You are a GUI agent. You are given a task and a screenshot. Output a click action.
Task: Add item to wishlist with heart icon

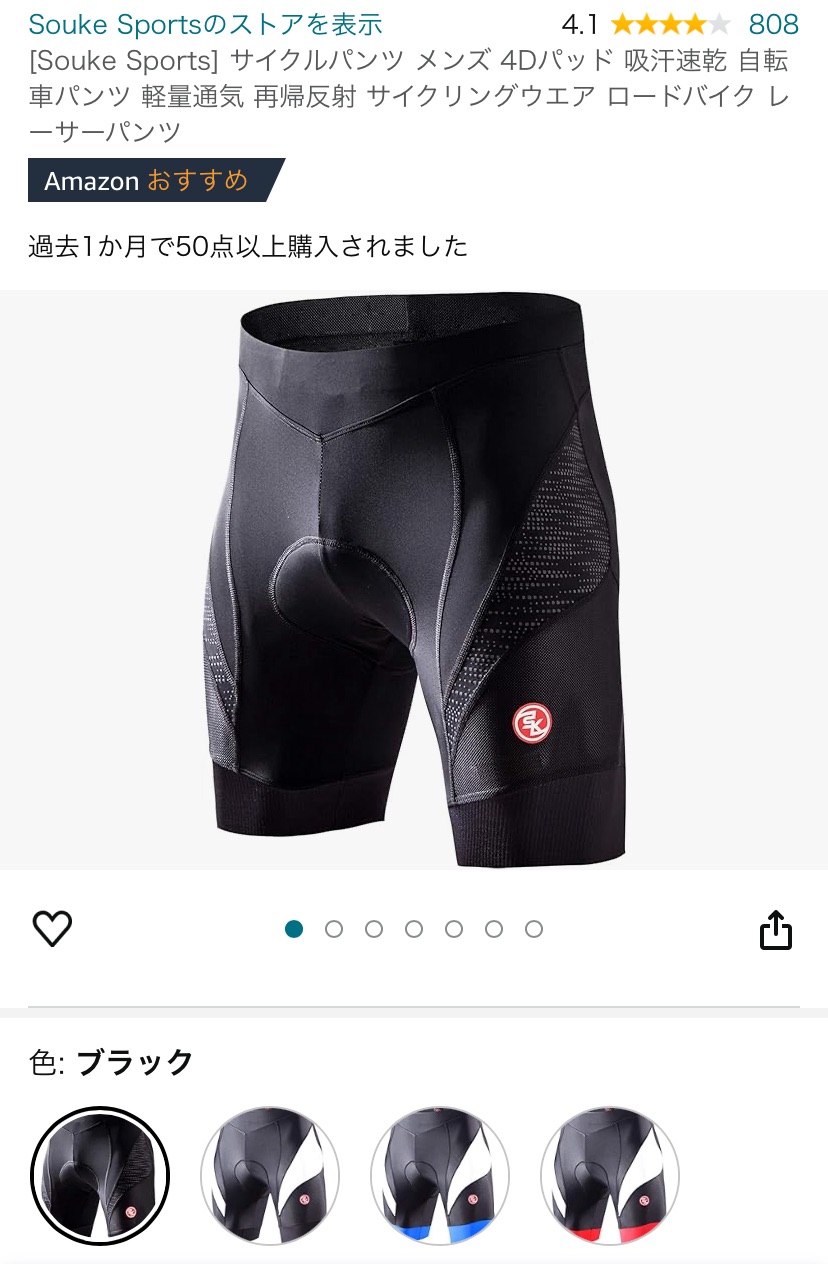tap(52, 929)
